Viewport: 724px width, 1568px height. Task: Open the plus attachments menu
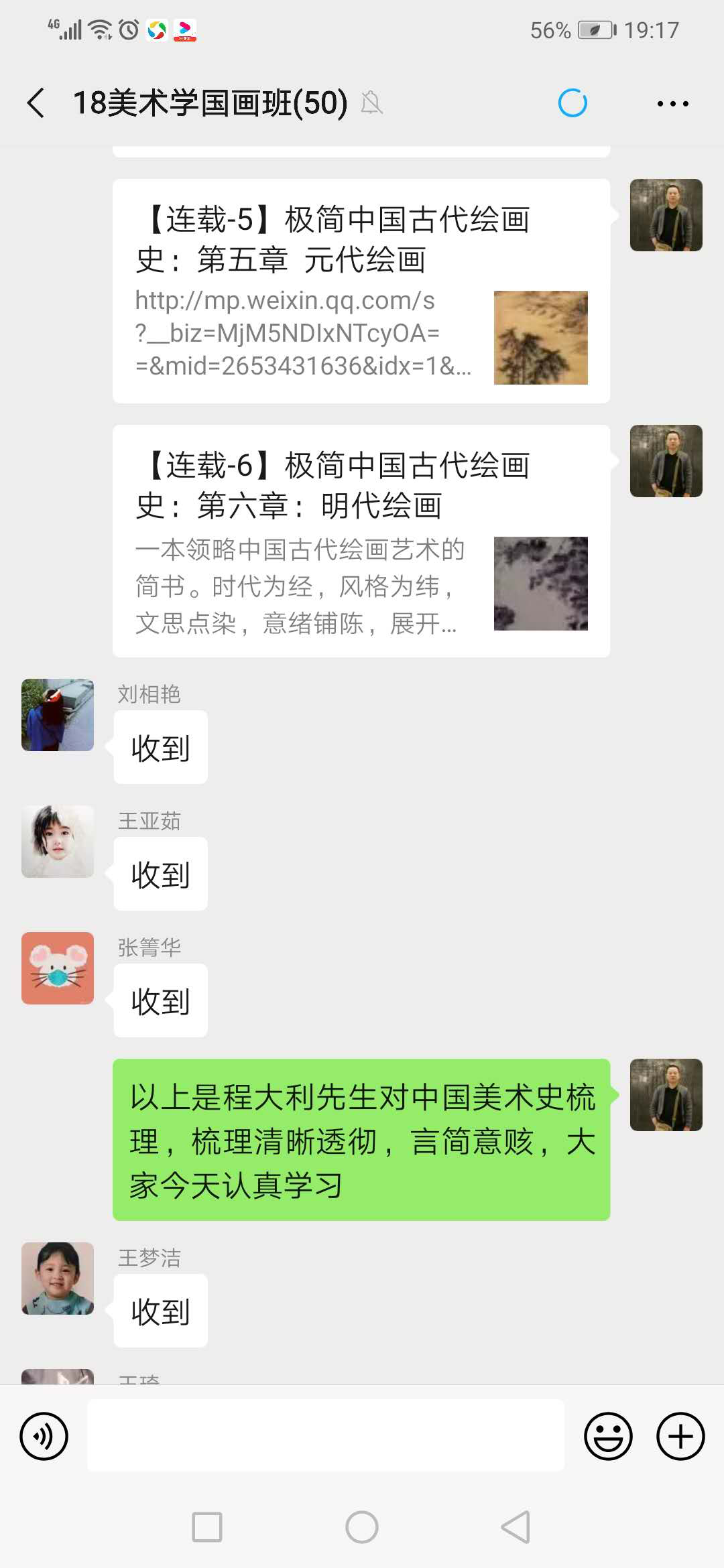(680, 1436)
